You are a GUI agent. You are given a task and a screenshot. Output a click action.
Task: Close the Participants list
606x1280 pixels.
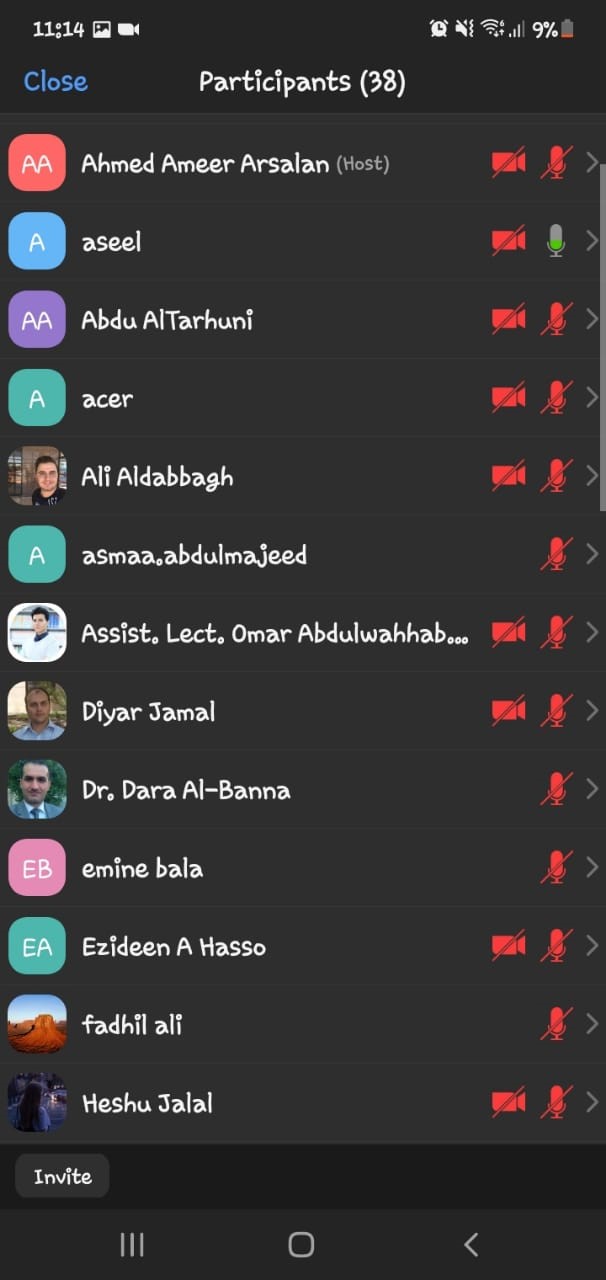tap(56, 82)
